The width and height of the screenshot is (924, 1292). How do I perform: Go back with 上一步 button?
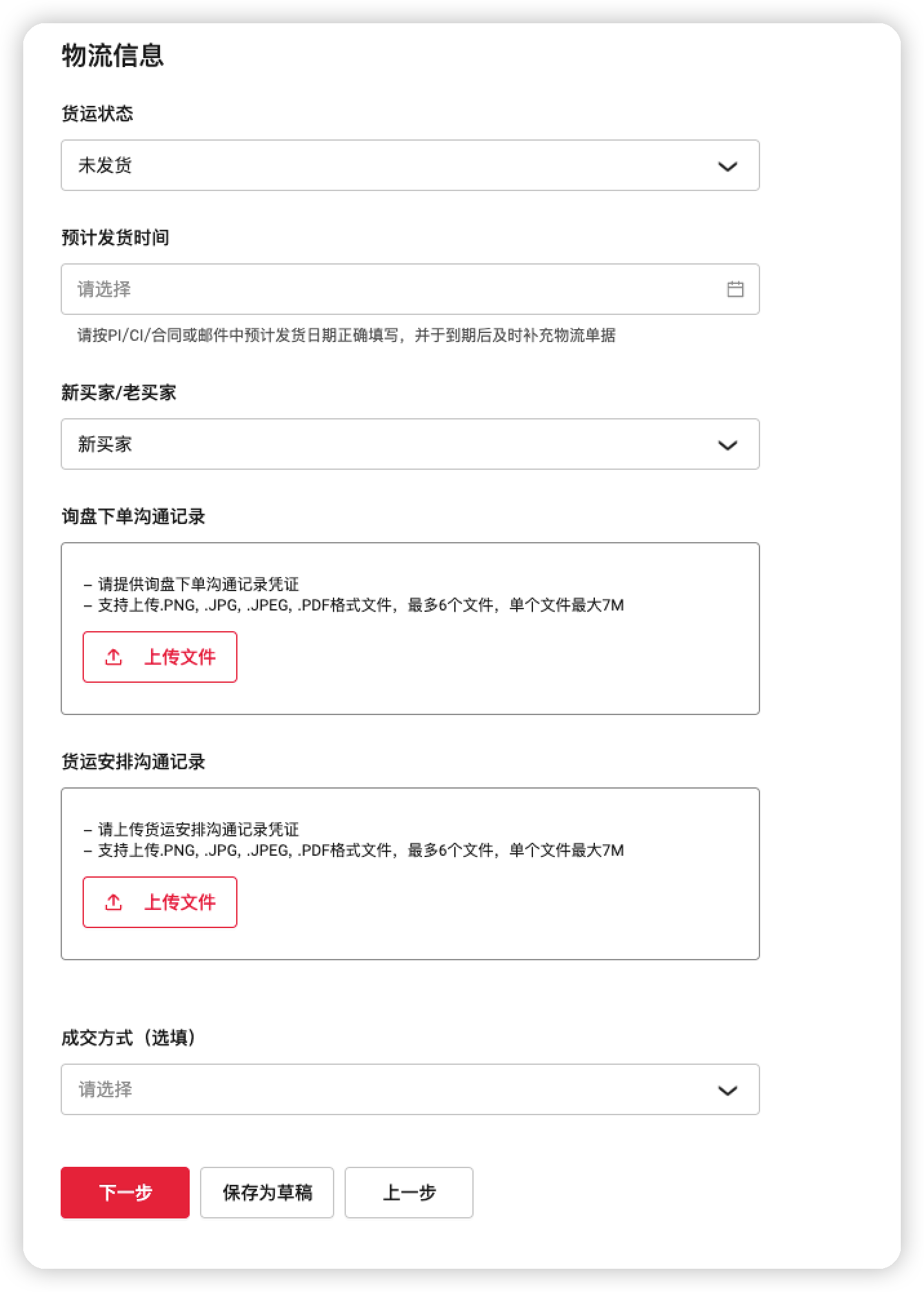(409, 1193)
